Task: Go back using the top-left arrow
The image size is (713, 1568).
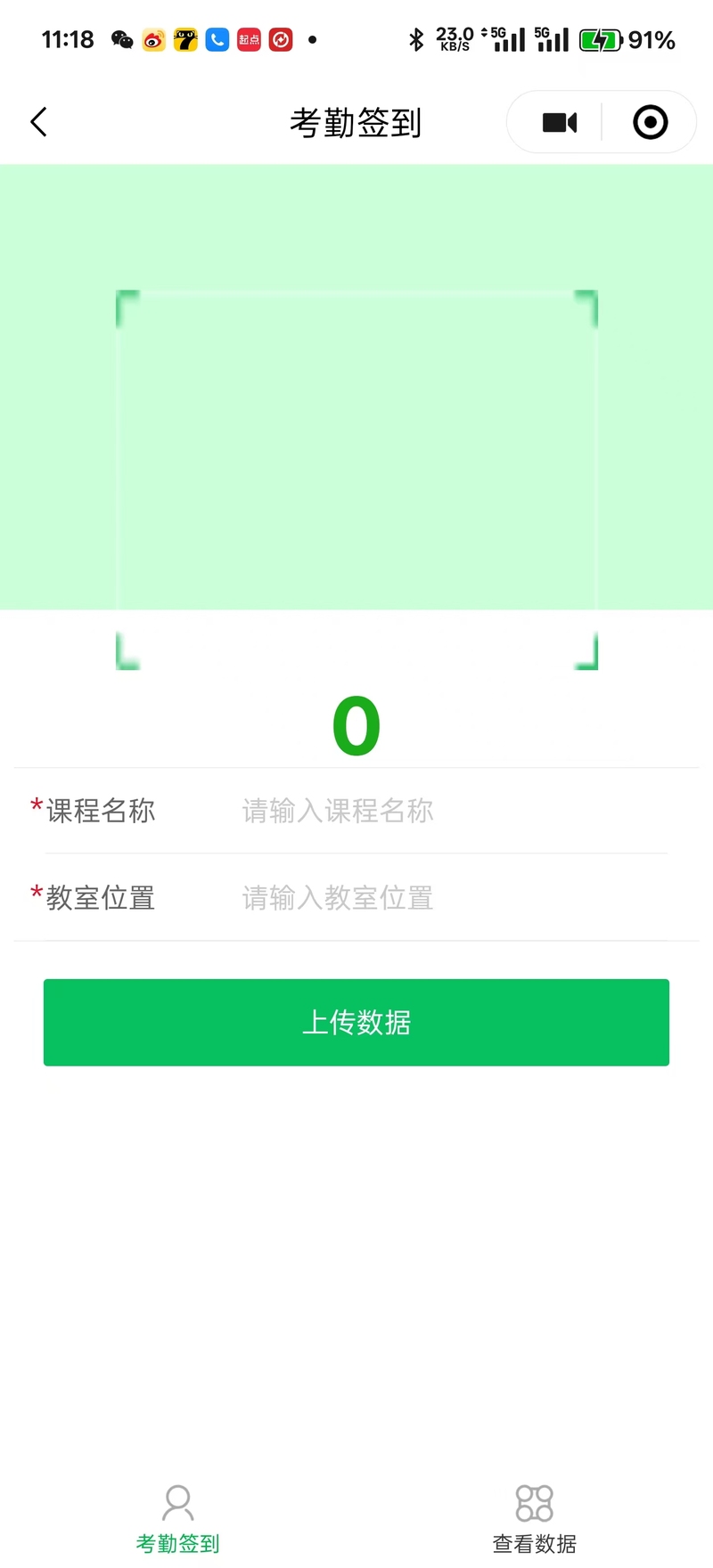Action: pos(38,122)
